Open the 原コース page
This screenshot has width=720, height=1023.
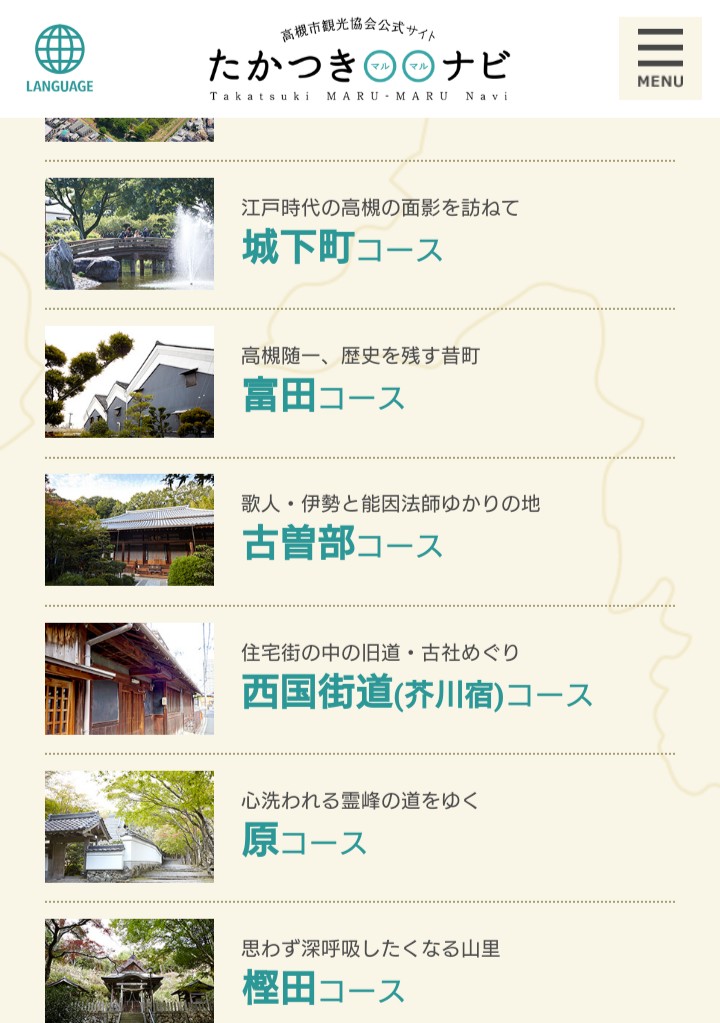click(305, 841)
